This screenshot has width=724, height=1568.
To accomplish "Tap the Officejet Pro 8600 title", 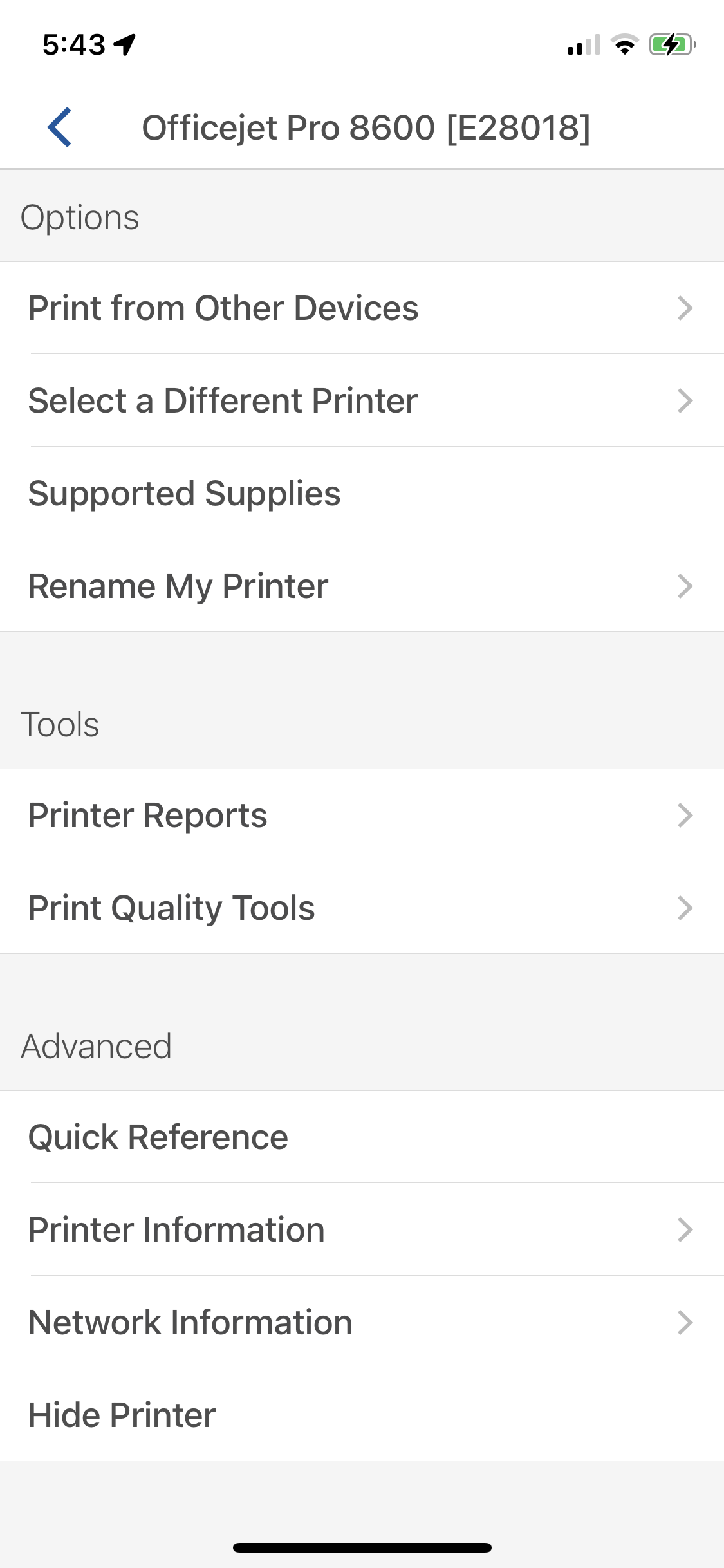I will tap(367, 126).
